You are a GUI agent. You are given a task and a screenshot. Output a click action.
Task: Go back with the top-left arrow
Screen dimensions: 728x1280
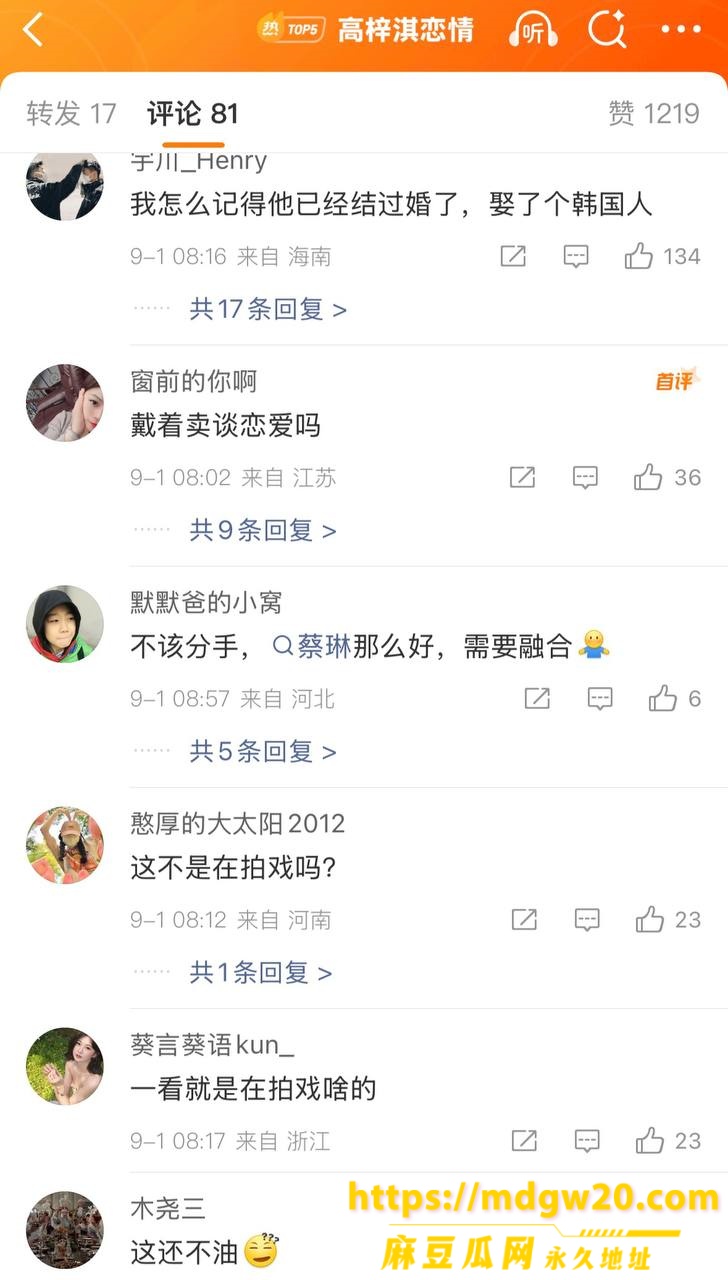click(x=34, y=30)
